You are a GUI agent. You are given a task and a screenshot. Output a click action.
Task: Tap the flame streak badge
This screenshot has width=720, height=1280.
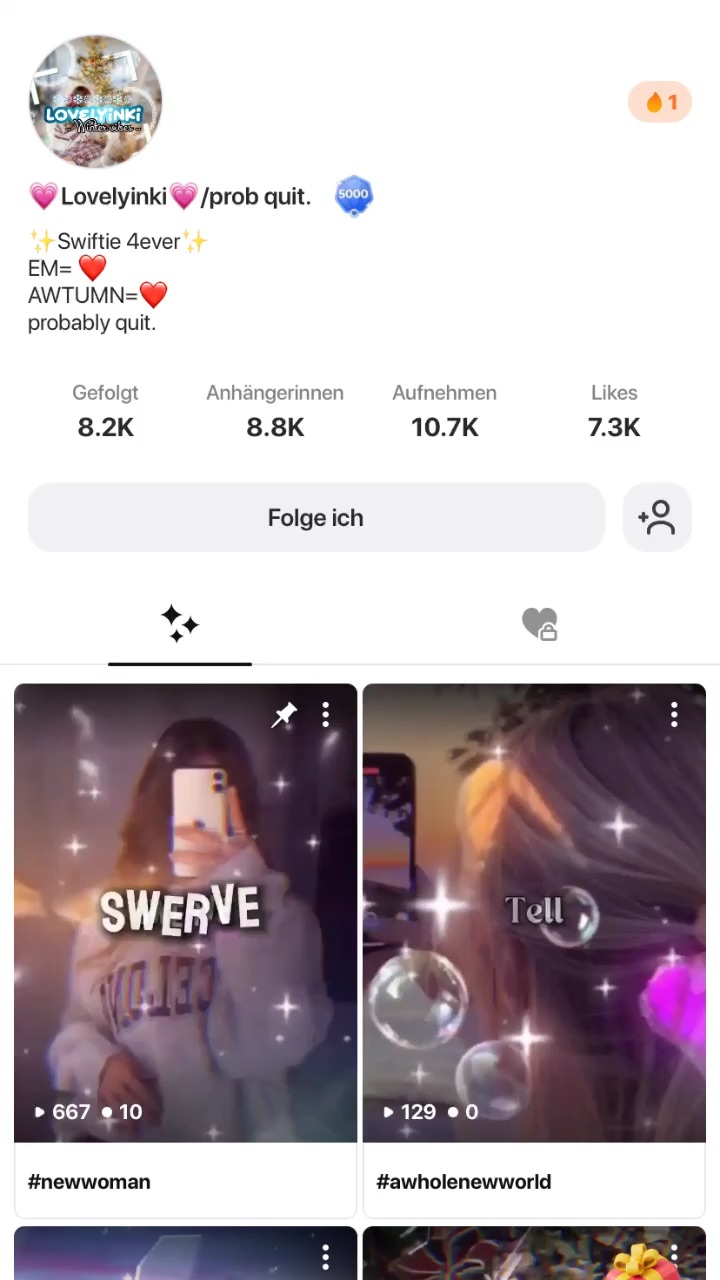coord(660,102)
